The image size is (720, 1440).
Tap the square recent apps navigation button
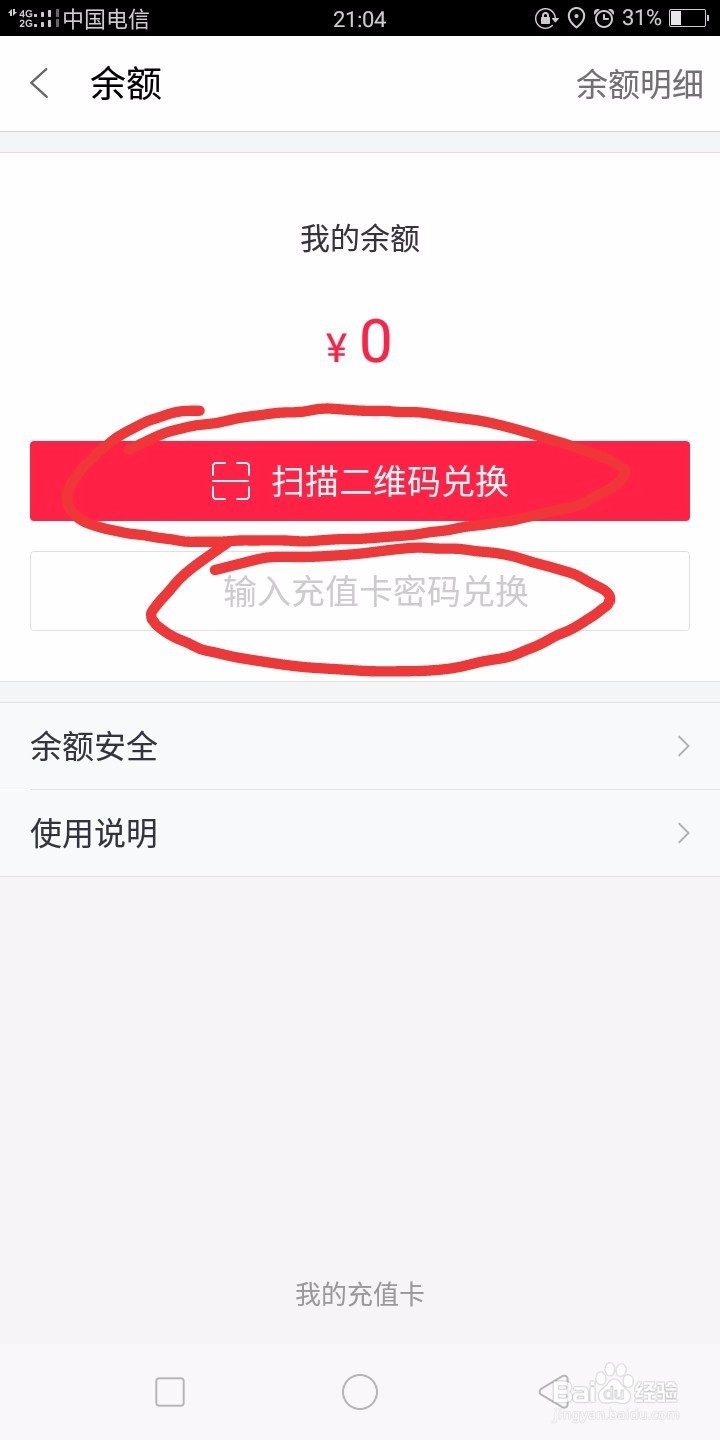coord(172,1391)
